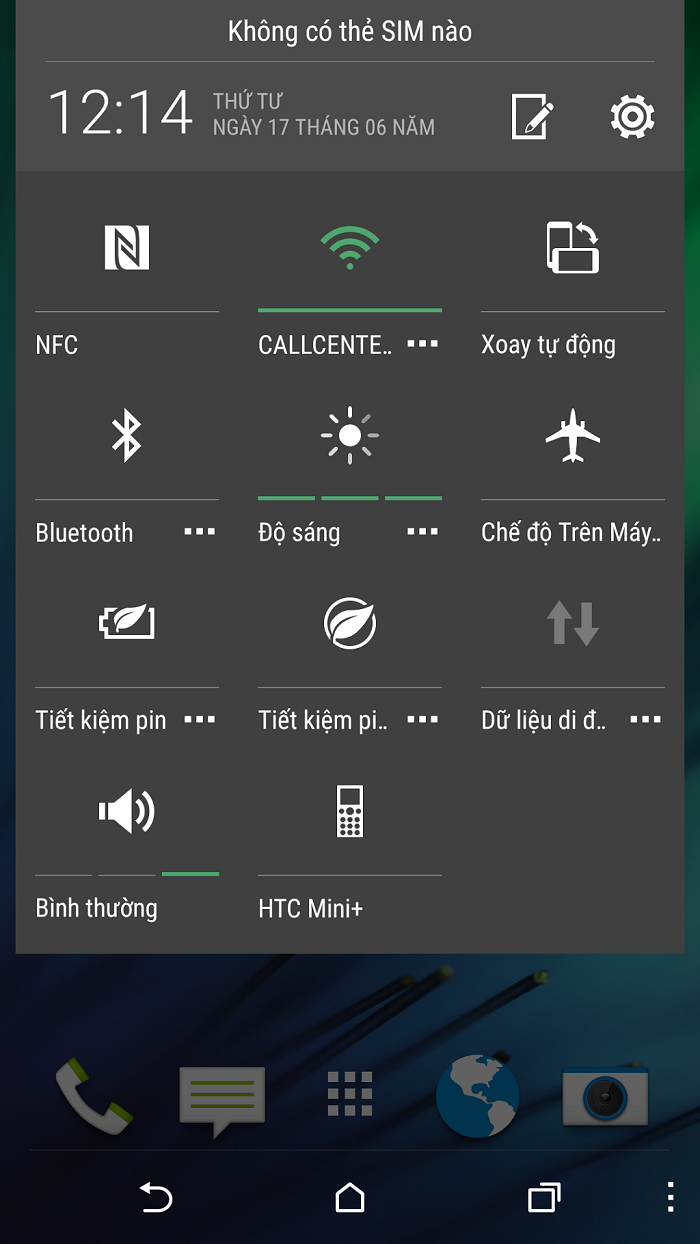Open the quick settings edit icon

point(532,117)
